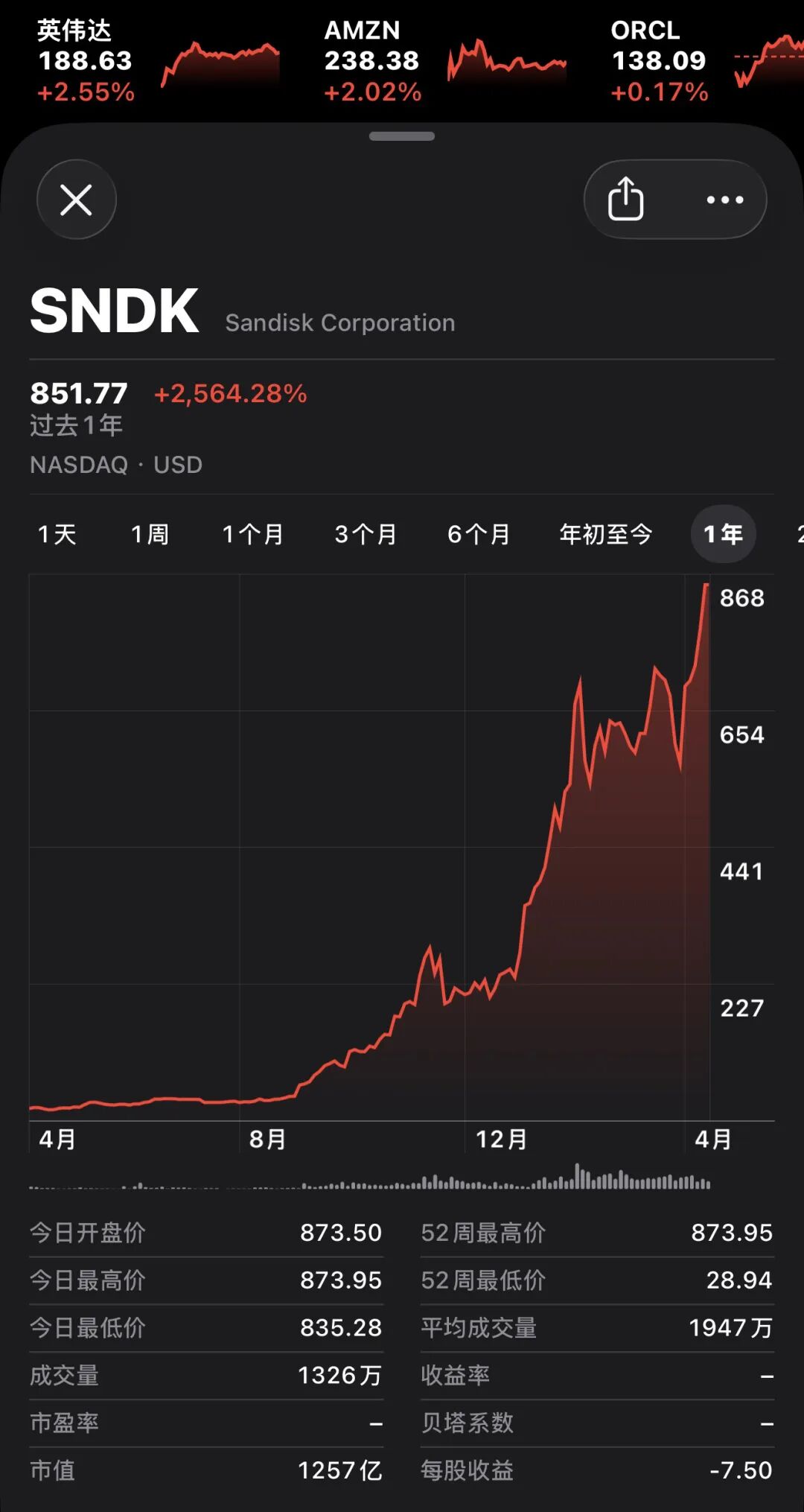The height and width of the screenshot is (1512, 804).
Task: Select 年初至今 range
Action: coord(606,534)
